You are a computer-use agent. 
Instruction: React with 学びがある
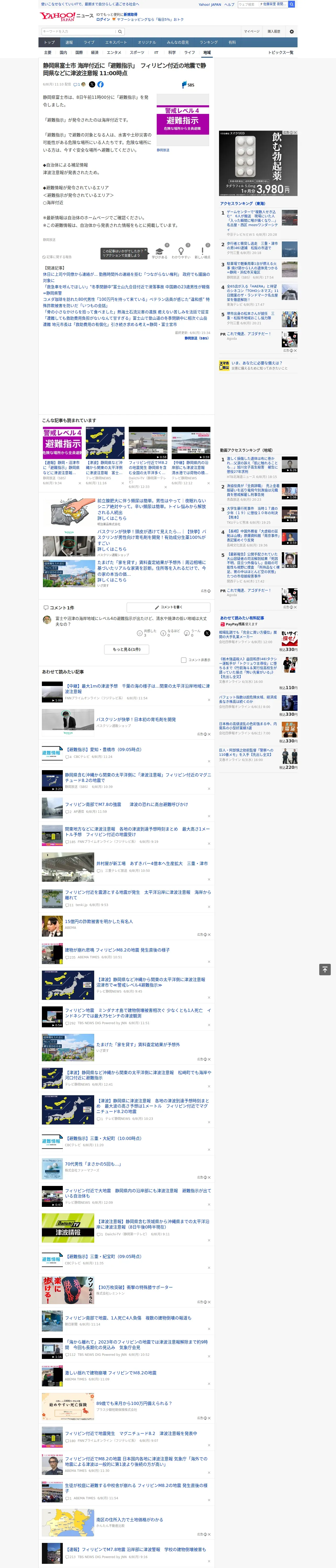click(x=159, y=253)
